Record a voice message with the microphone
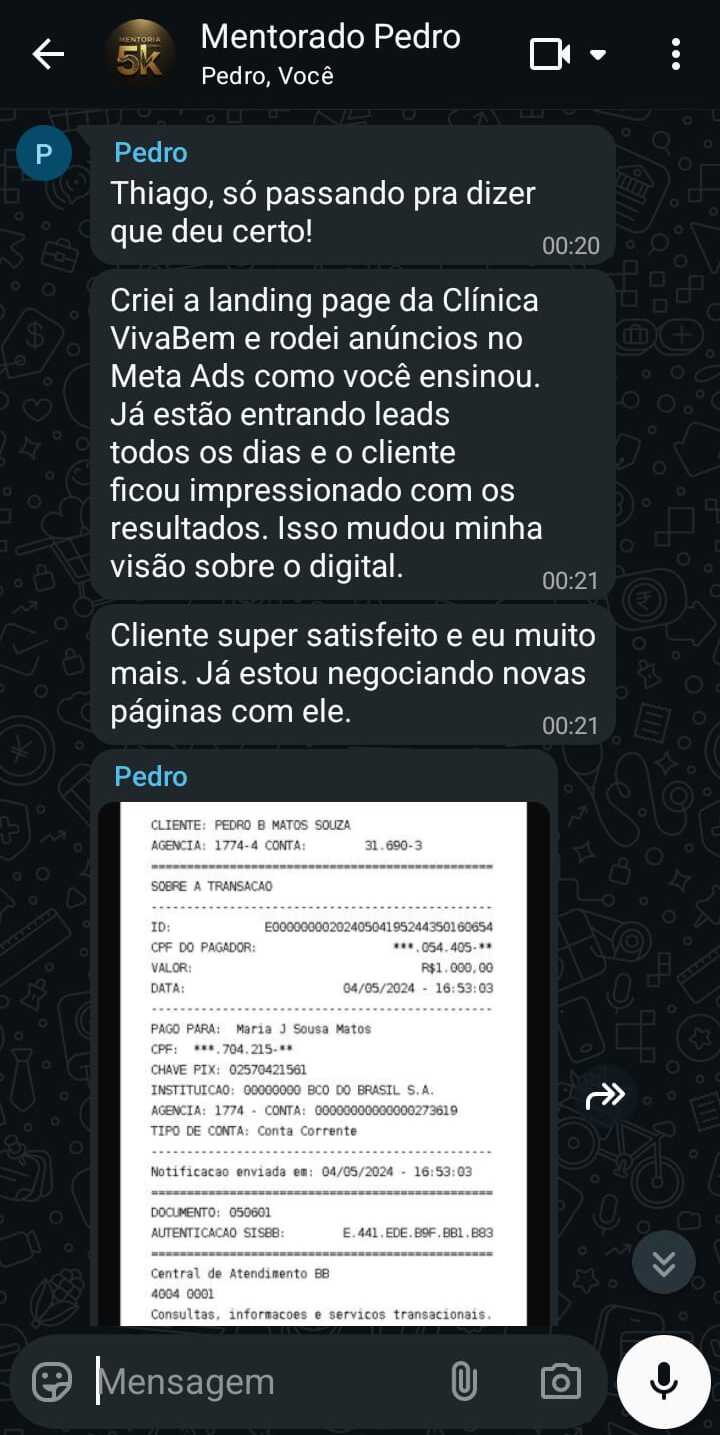Screen dimensions: 720x1435 [x=665, y=1381]
